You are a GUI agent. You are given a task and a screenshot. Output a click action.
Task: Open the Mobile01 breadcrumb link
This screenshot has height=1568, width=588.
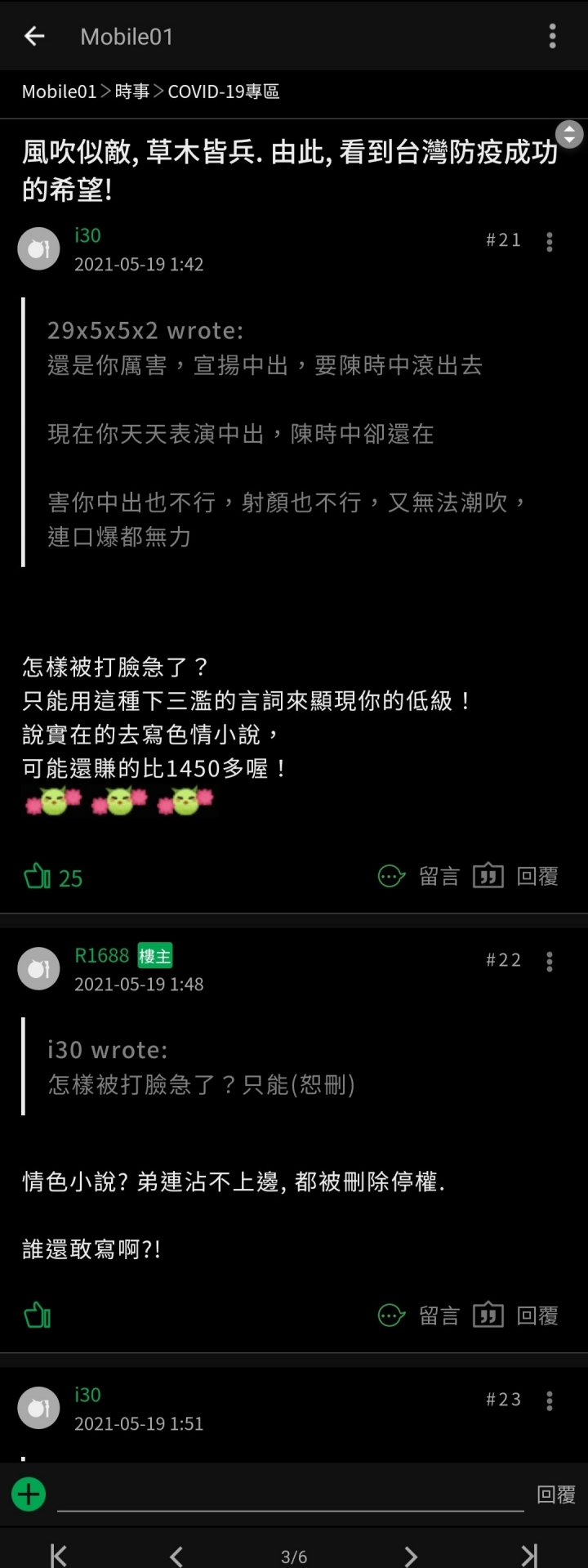59,92
